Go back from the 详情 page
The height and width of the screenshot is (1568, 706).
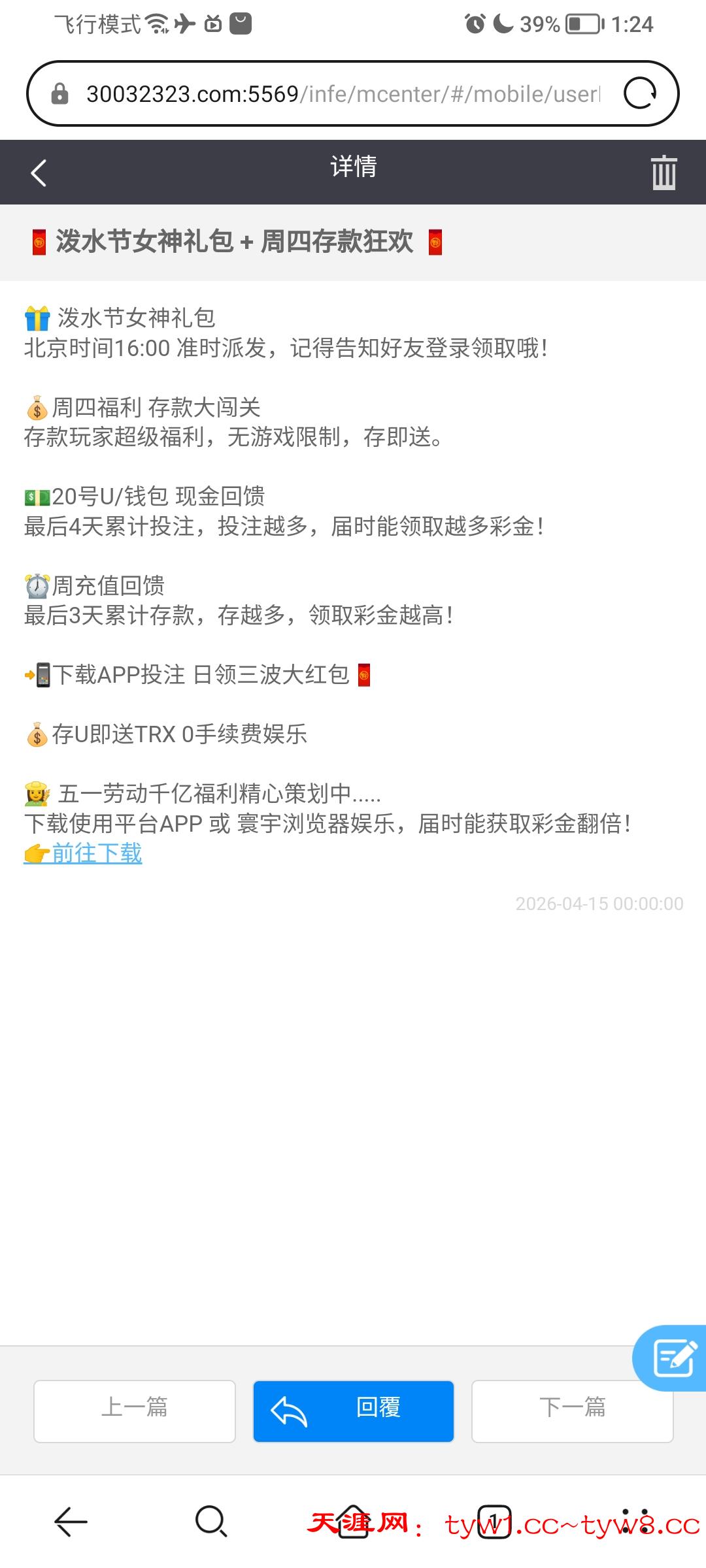pos(39,173)
